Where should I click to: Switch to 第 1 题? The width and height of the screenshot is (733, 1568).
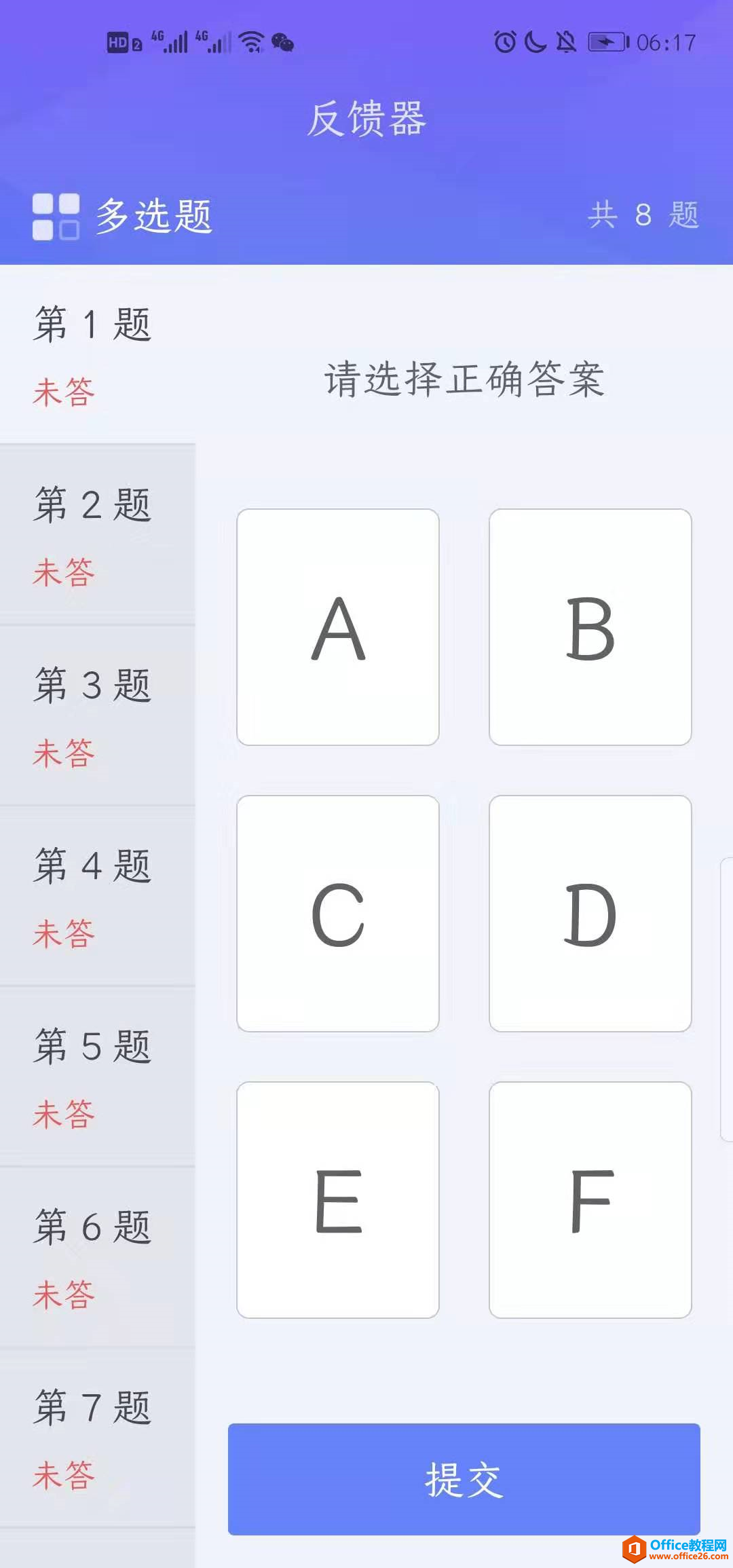pos(98,354)
